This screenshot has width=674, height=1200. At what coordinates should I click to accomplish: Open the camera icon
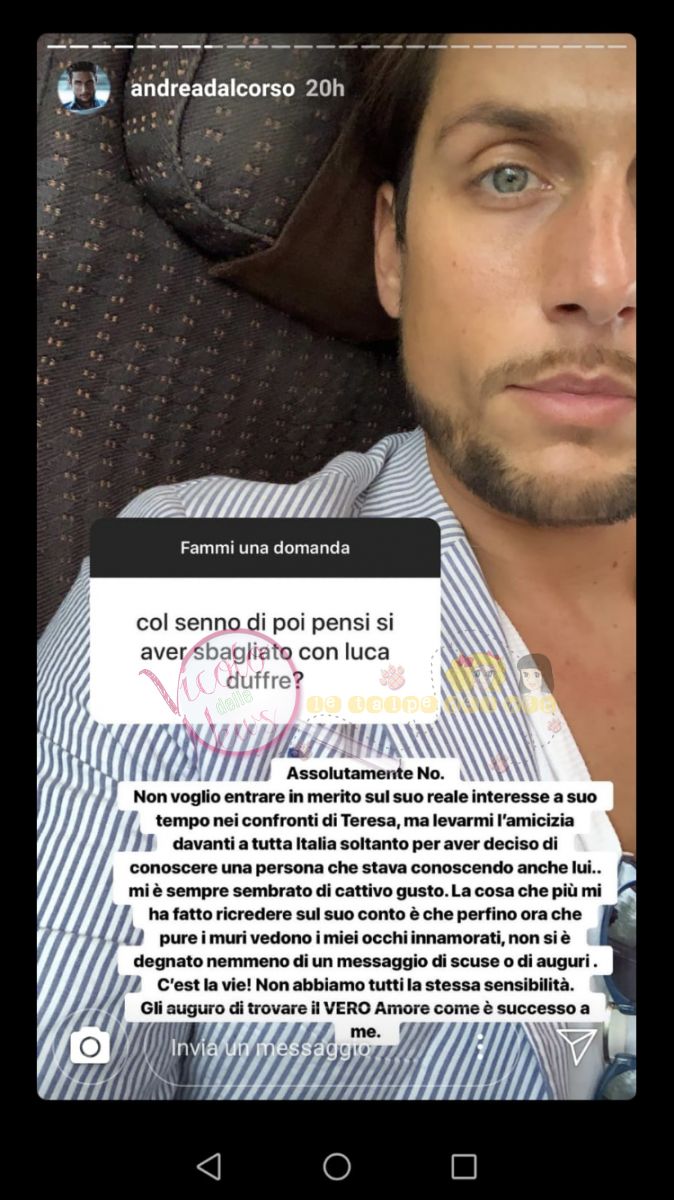pos(90,1047)
